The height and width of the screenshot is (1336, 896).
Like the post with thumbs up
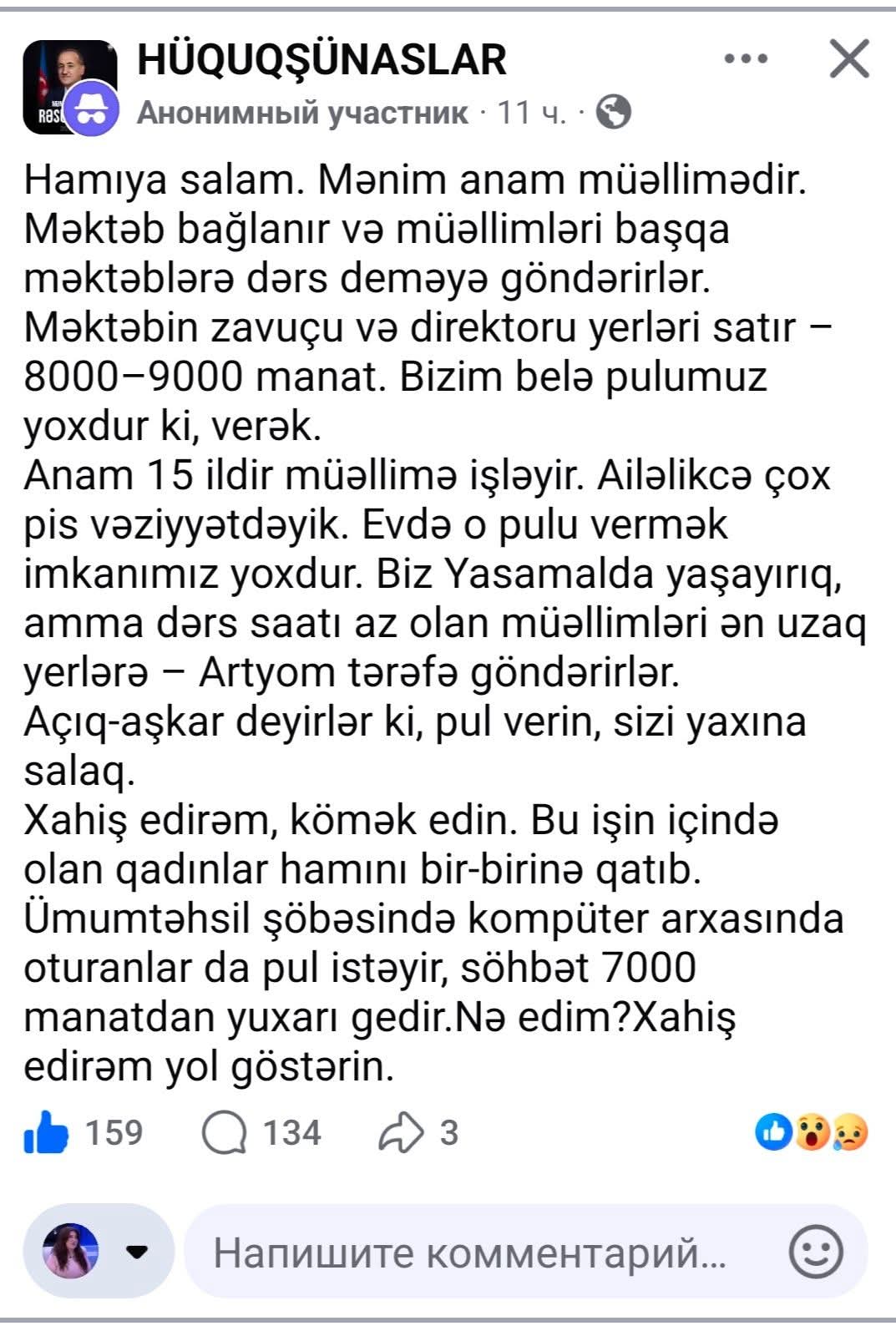pyautogui.click(x=47, y=1133)
